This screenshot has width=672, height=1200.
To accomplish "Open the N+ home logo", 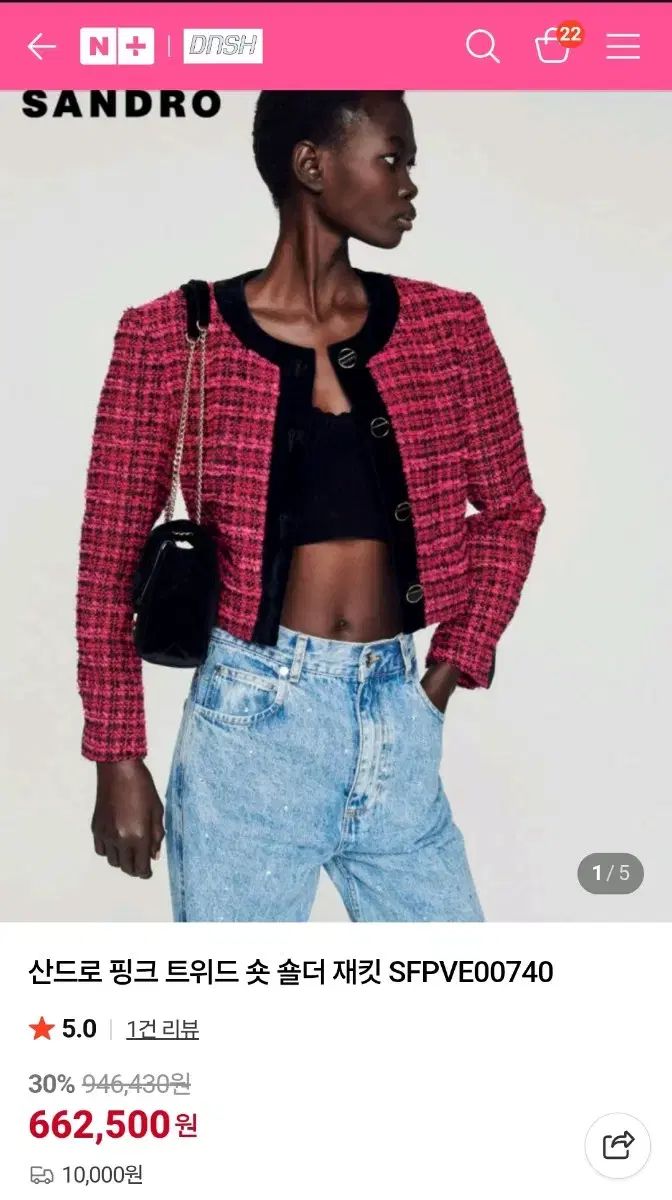I will pos(117,46).
